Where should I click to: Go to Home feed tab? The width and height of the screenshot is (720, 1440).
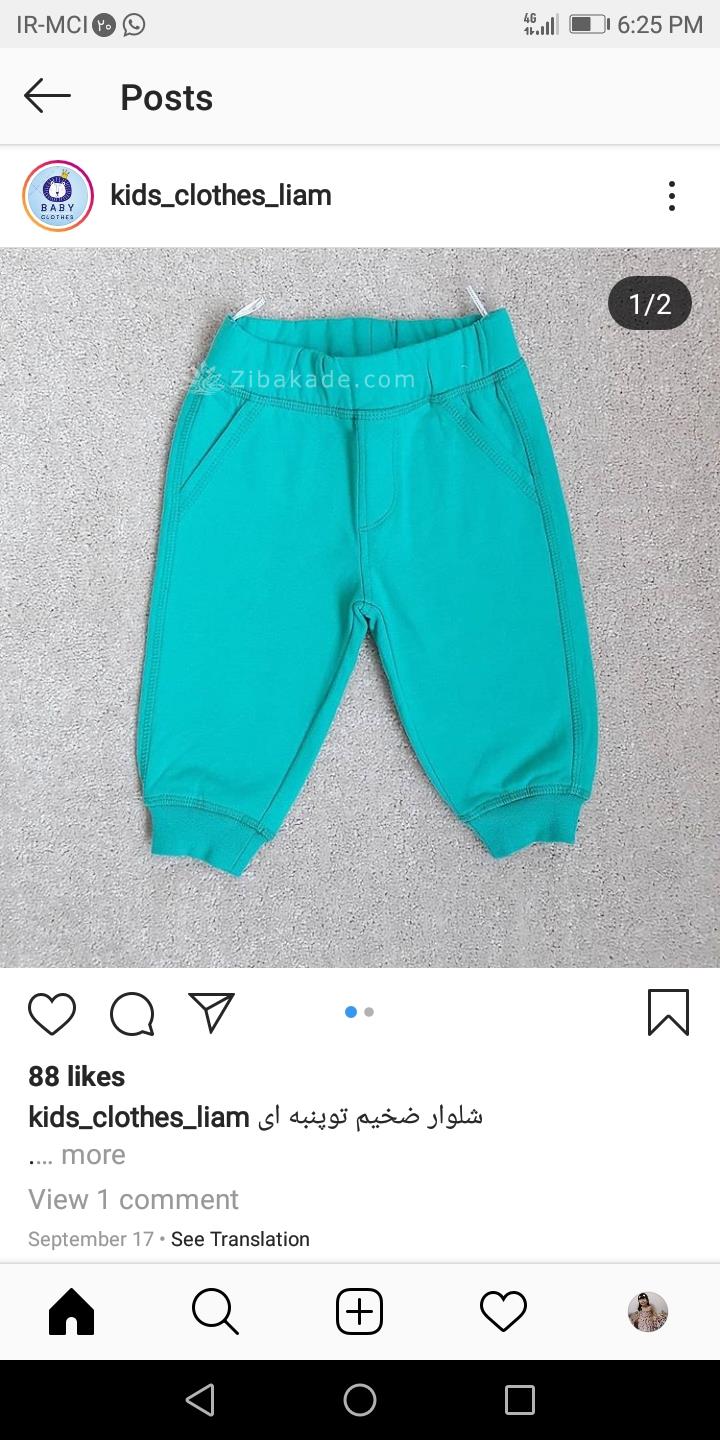71,1311
